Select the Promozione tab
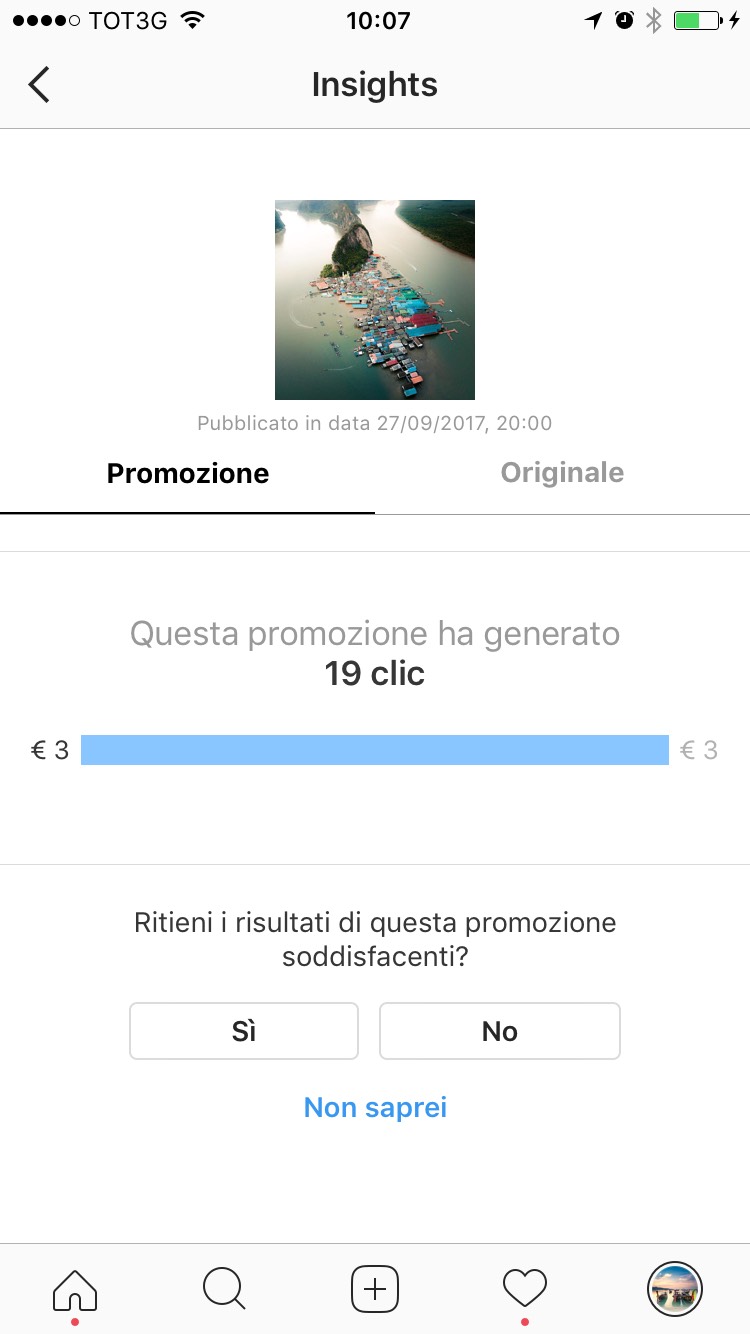 pyautogui.click(x=188, y=473)
